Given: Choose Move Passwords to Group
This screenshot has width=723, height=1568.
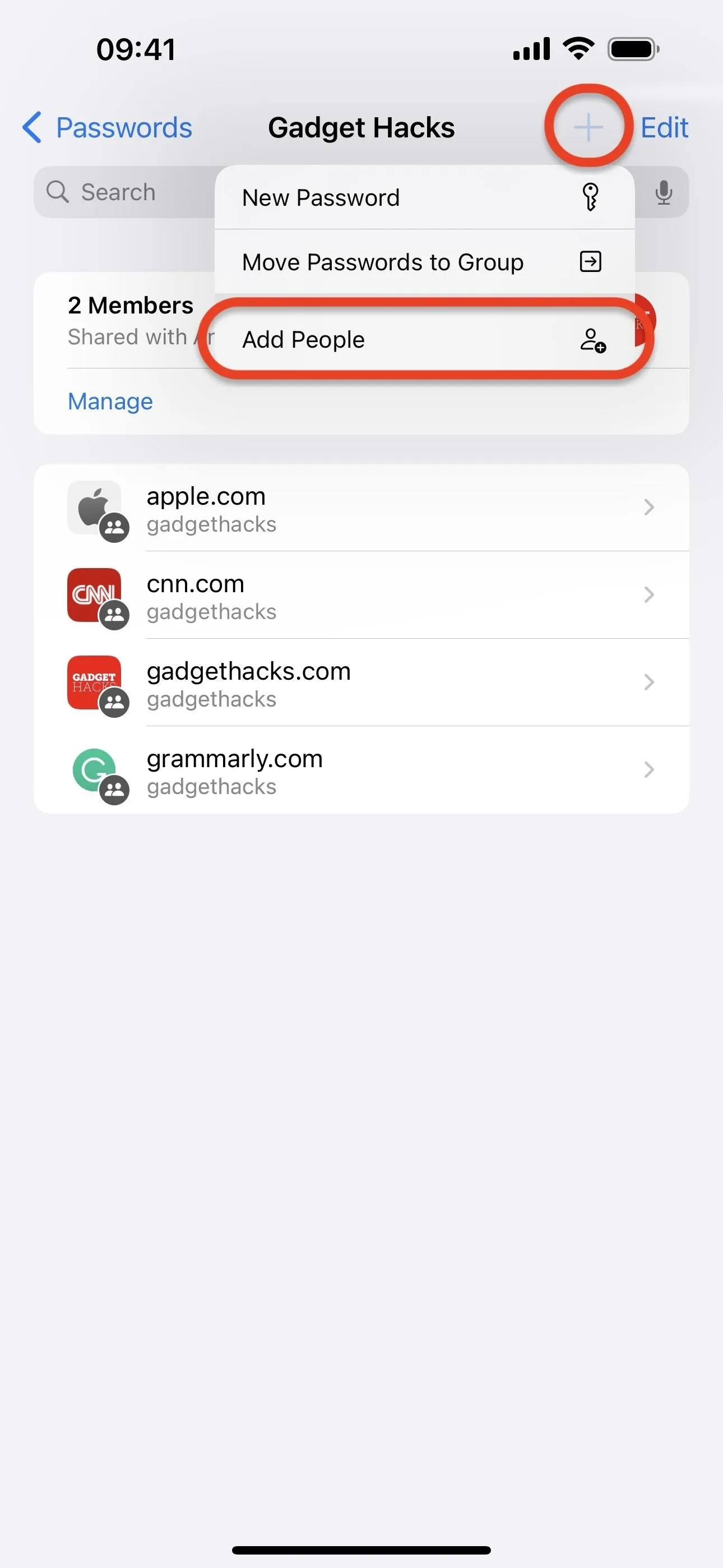Looking at the screenshot, I should (424, 262).
